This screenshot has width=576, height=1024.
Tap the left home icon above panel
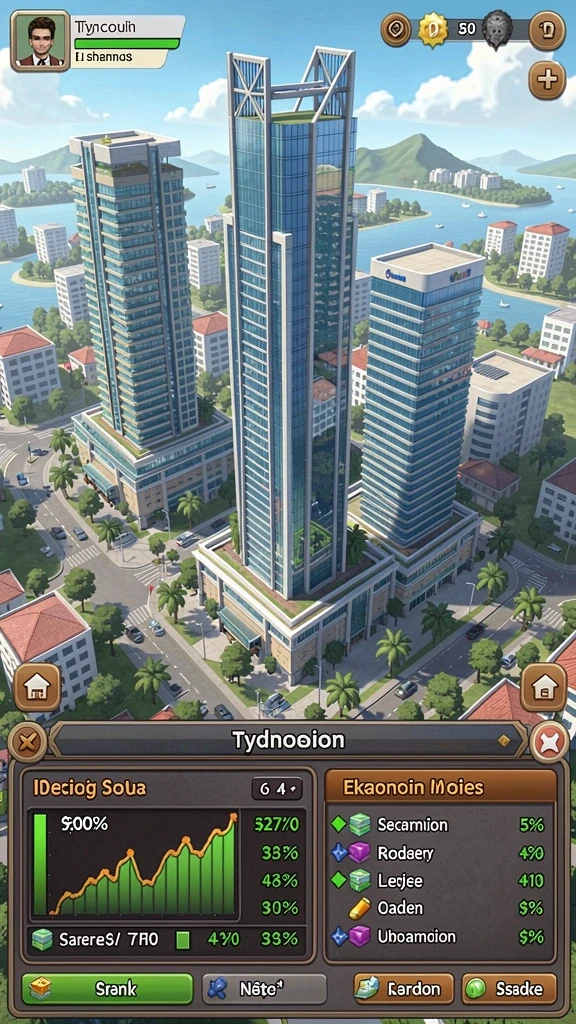pos(37,687)
